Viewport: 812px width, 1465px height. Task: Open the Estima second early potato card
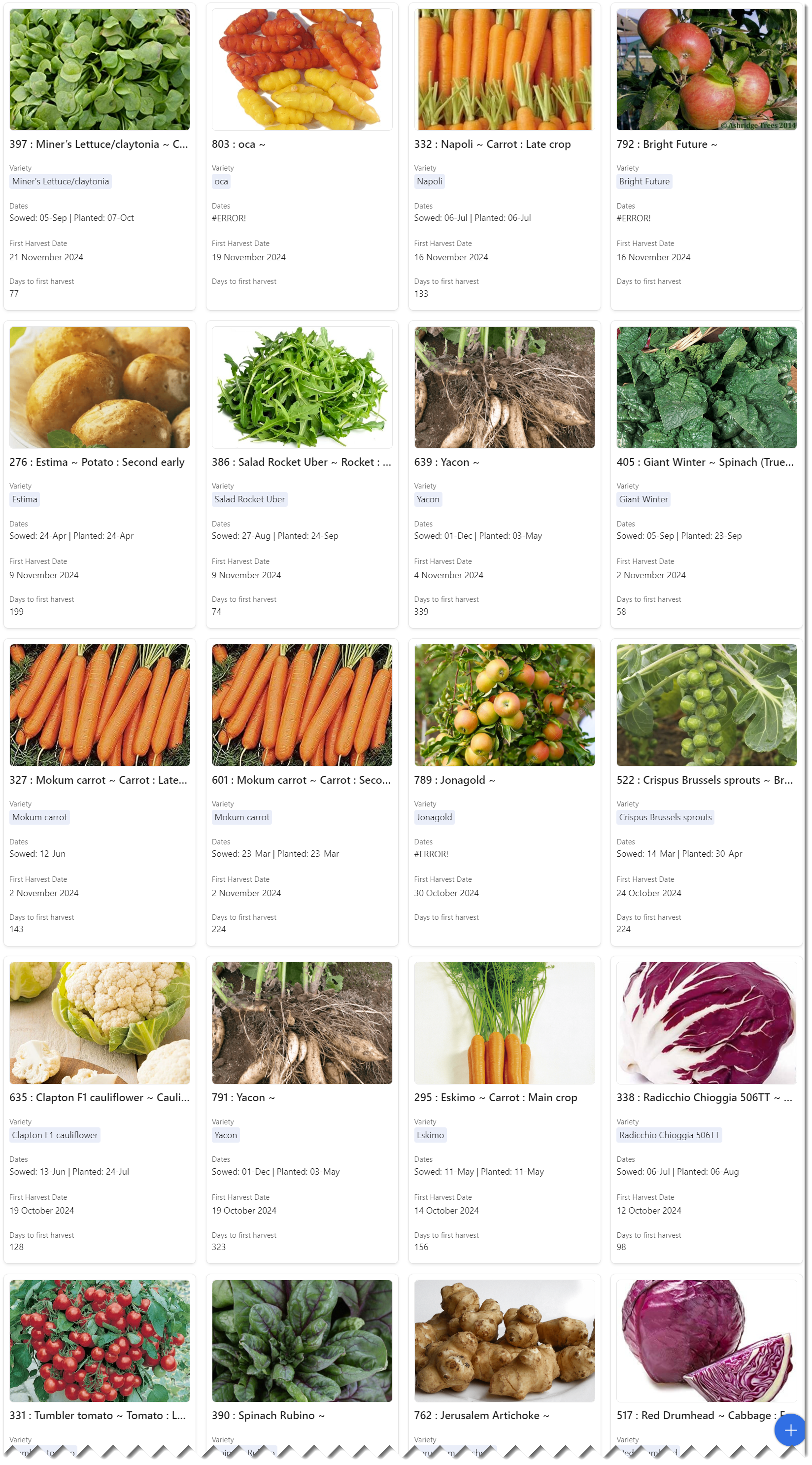tap(97, 462)
